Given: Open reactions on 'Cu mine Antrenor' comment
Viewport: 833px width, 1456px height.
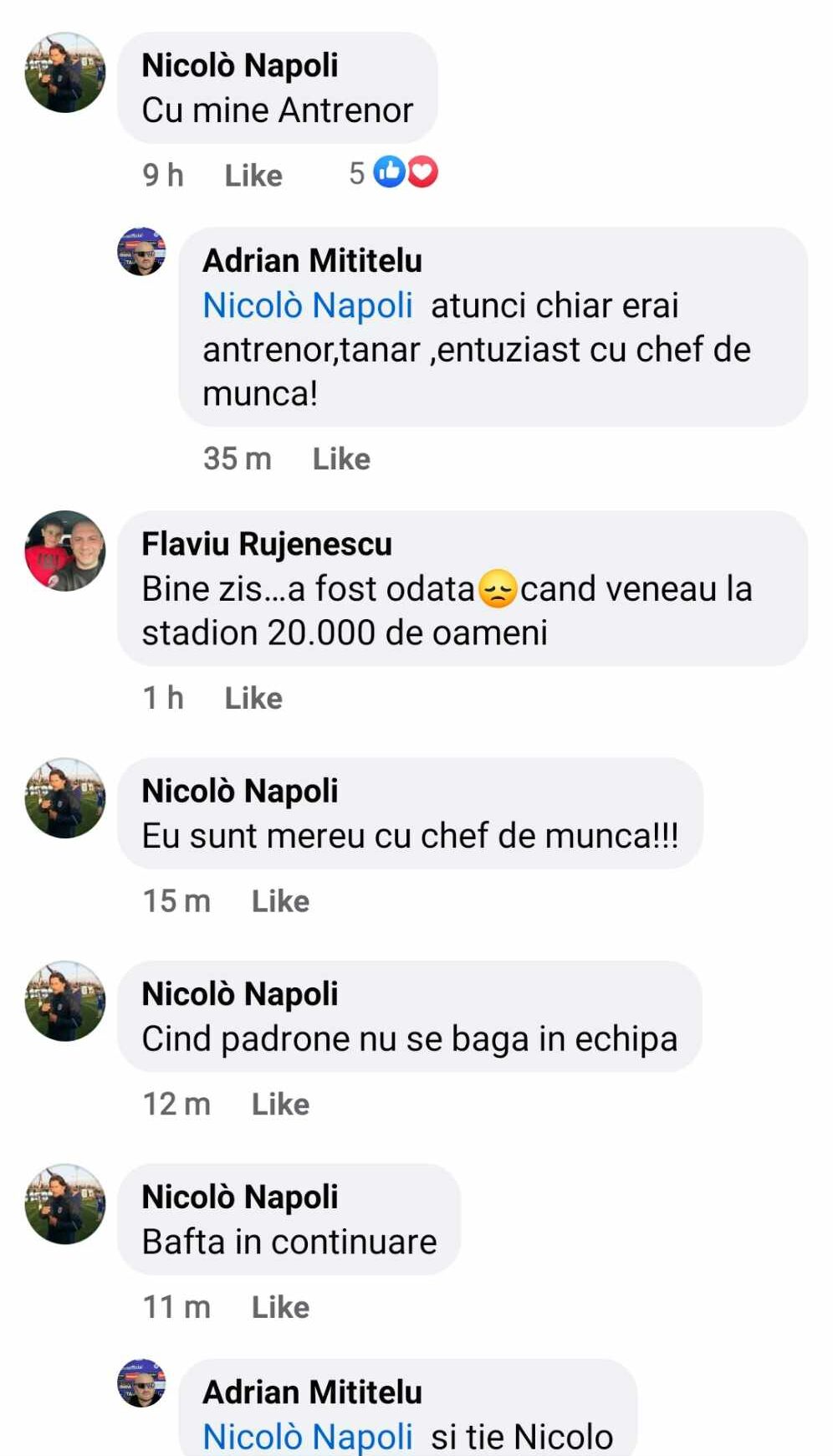Looking at the screenshot, I should click(394, 172).
